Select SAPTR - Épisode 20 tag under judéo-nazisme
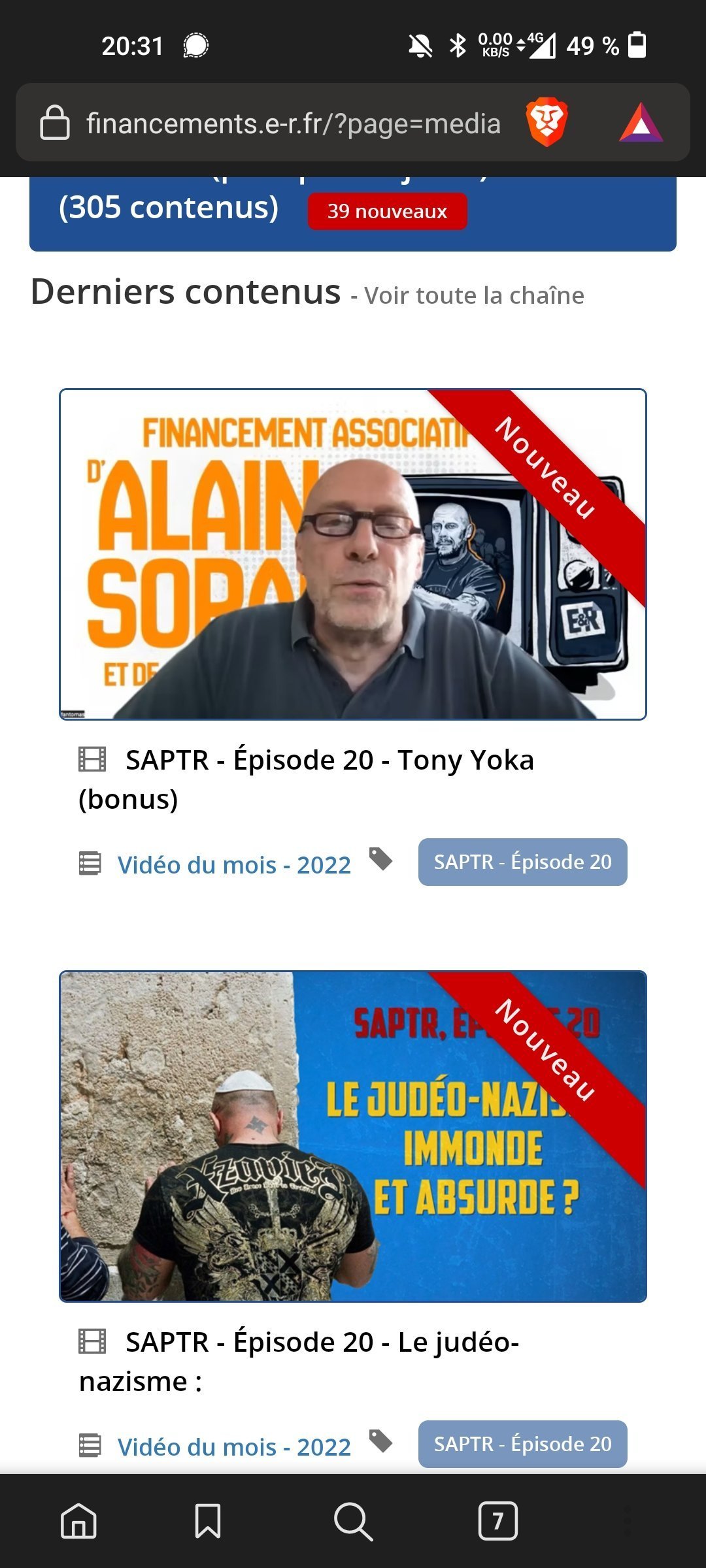The image size is (706, 1568). tap(523, 1444)
